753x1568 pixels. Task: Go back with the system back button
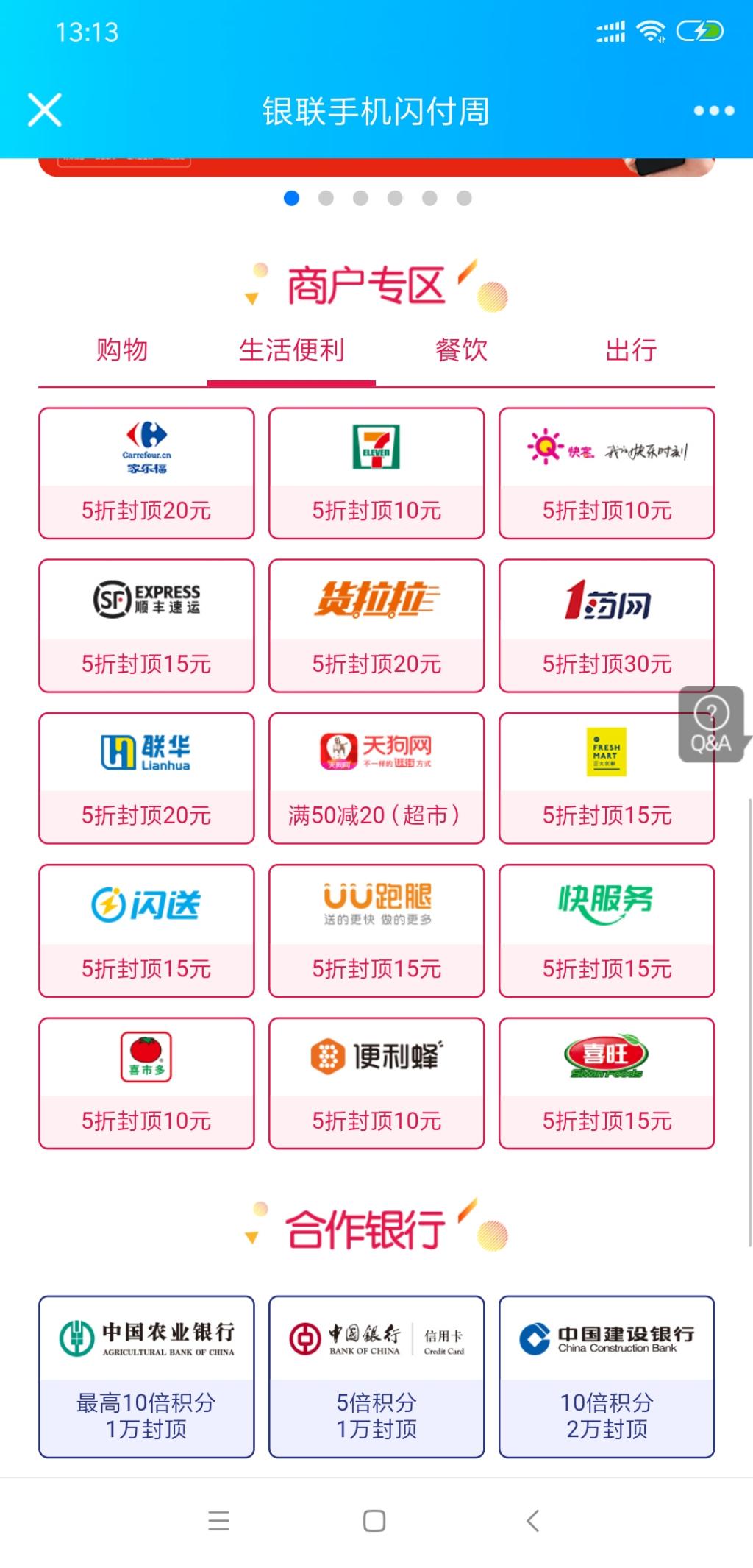tap(533, 1520)
